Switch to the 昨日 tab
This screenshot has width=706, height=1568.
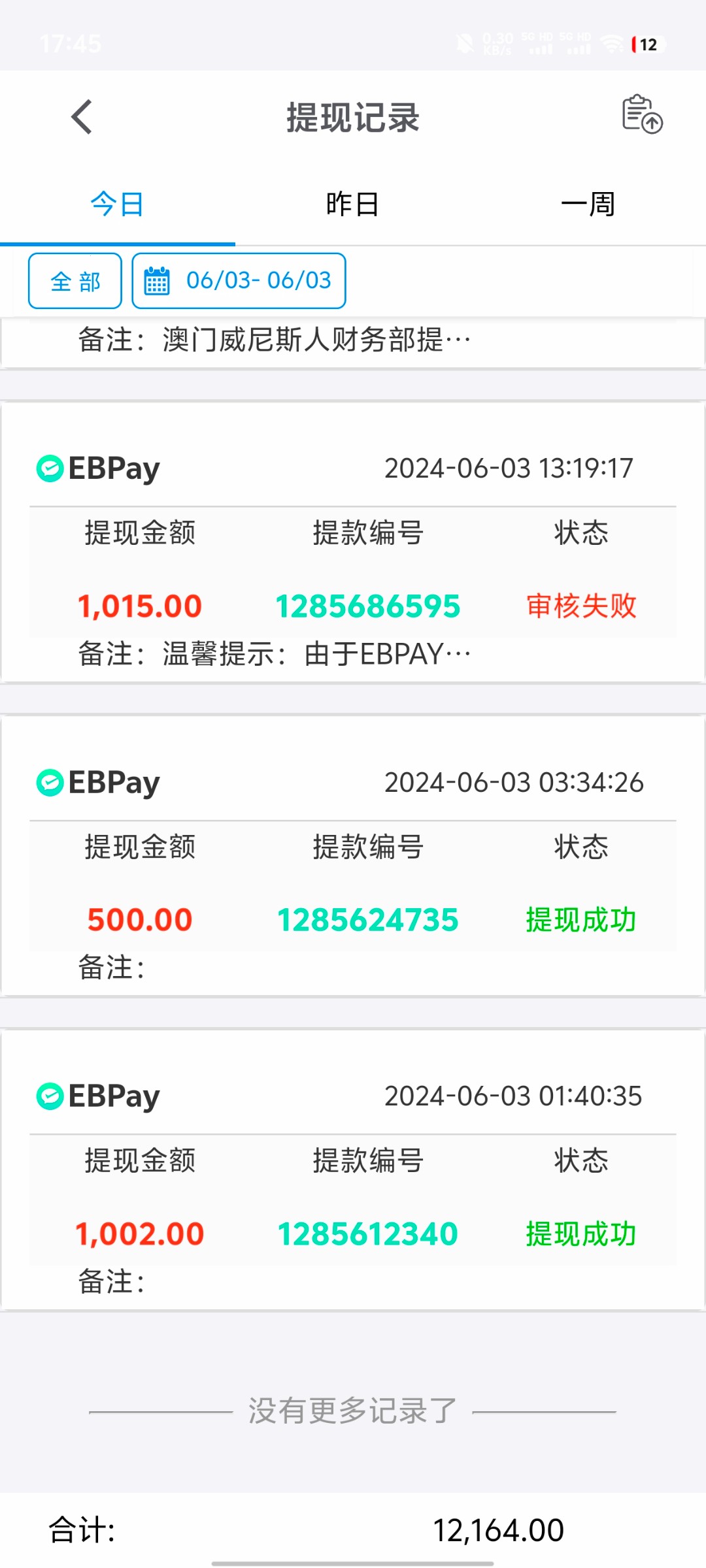tap(352, 204)
